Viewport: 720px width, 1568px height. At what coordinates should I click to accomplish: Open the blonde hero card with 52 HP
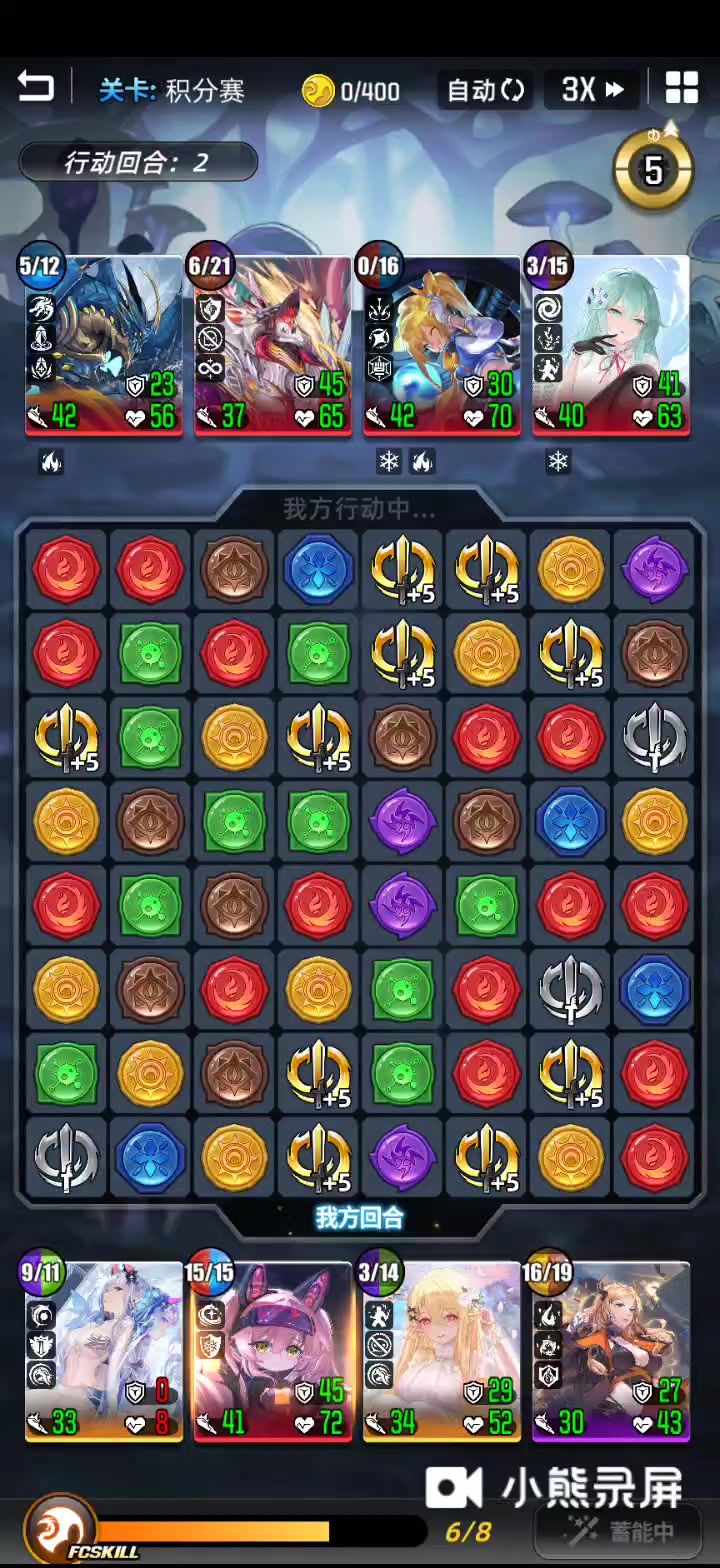click(x=442, y=1350)
